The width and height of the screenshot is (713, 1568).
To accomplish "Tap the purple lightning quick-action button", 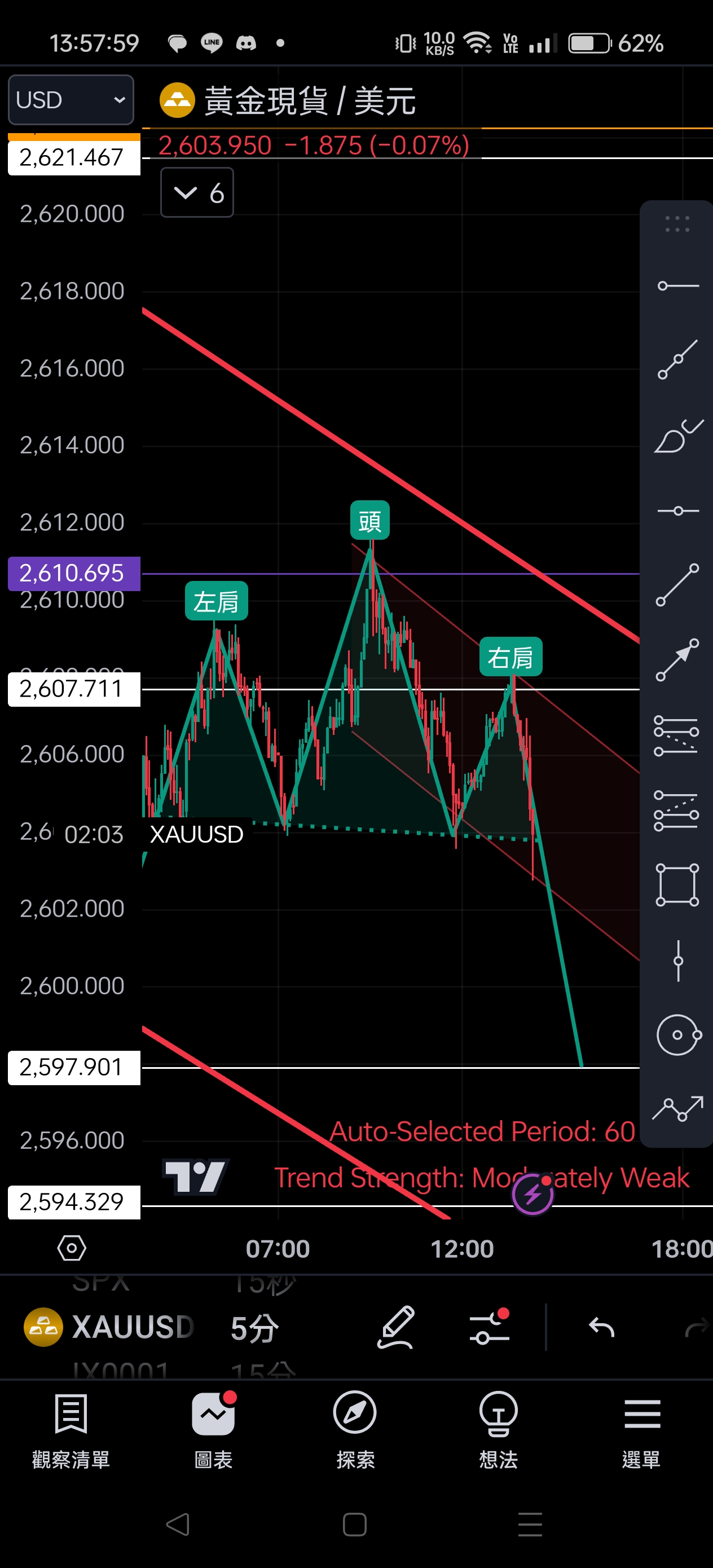I will point(532,1194).
